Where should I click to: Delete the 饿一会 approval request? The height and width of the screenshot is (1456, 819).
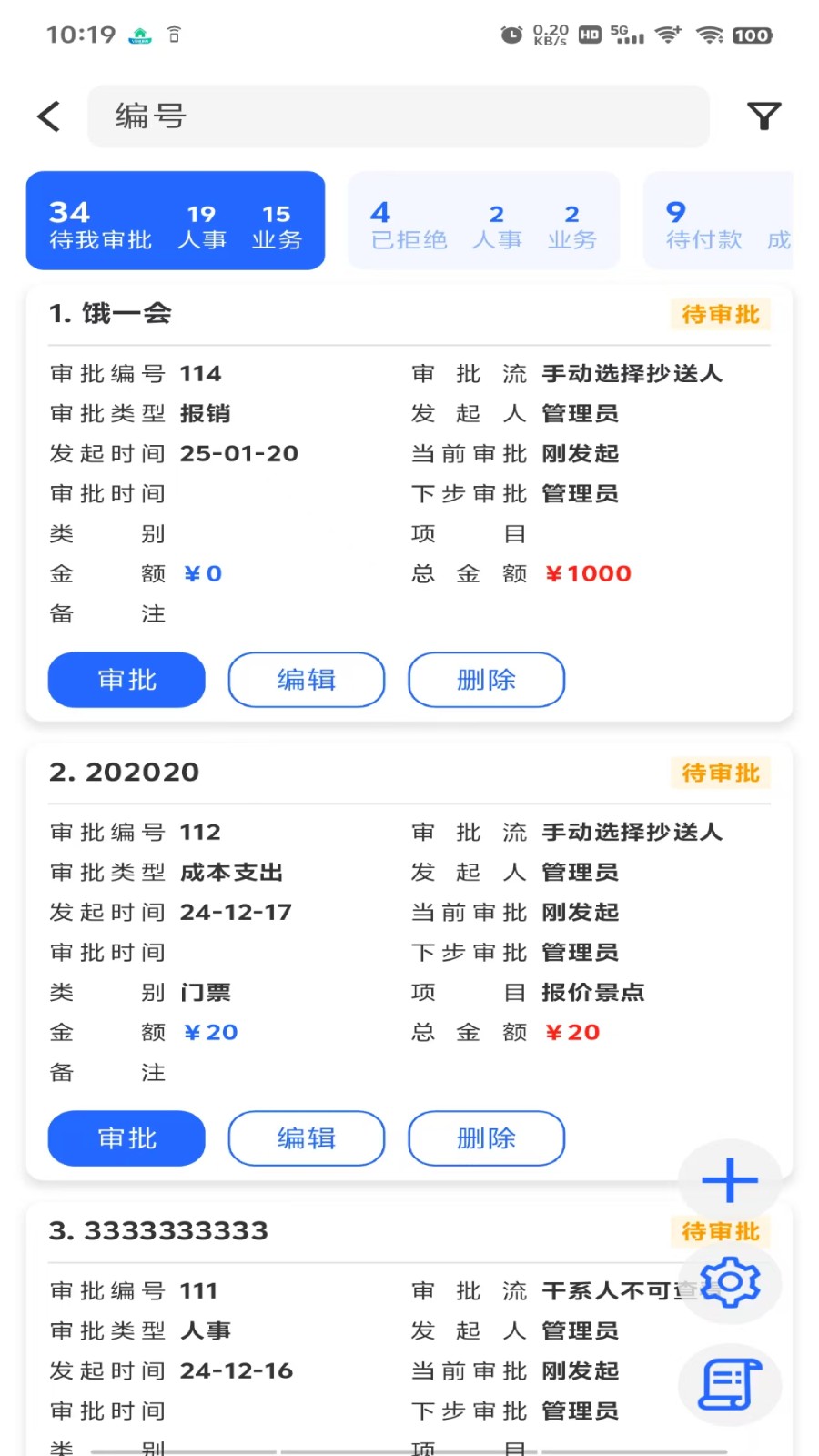pos(486,680)
